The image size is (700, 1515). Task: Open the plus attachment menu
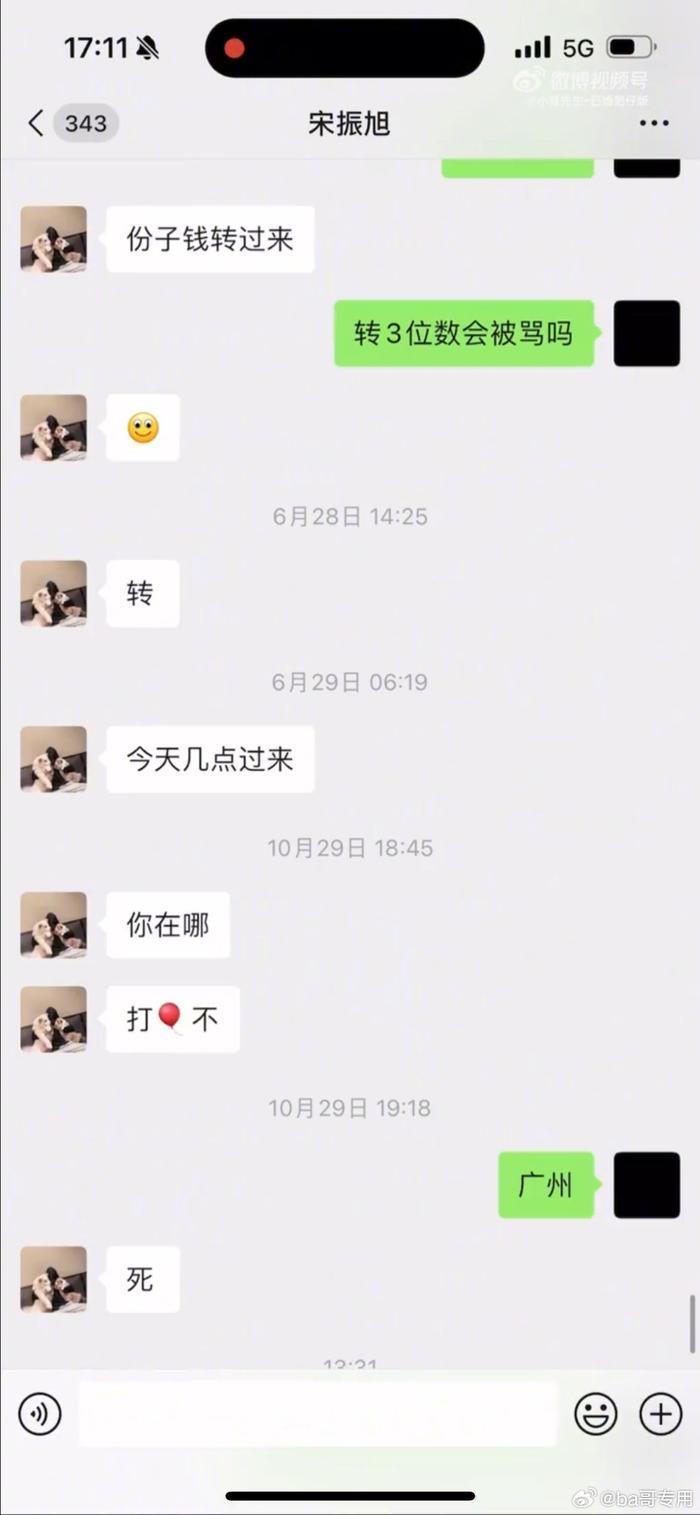coord(660,1414)
